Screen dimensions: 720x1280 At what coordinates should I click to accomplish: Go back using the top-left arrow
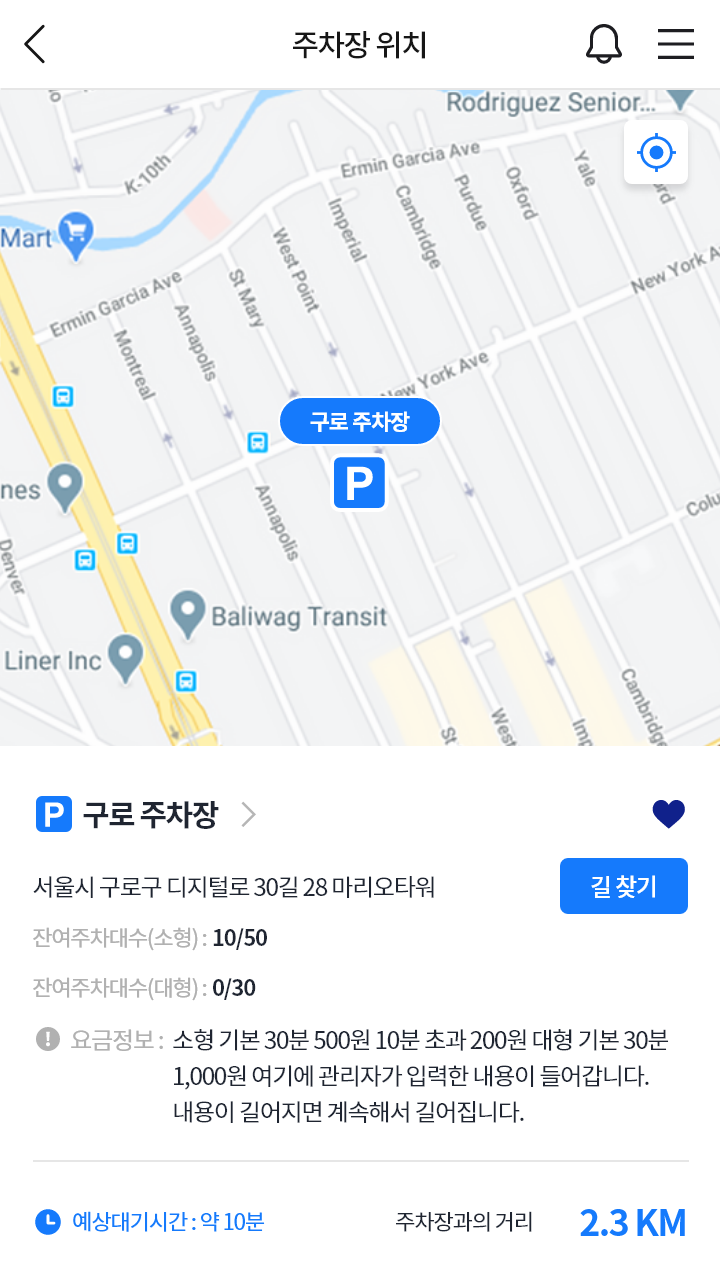35,44
